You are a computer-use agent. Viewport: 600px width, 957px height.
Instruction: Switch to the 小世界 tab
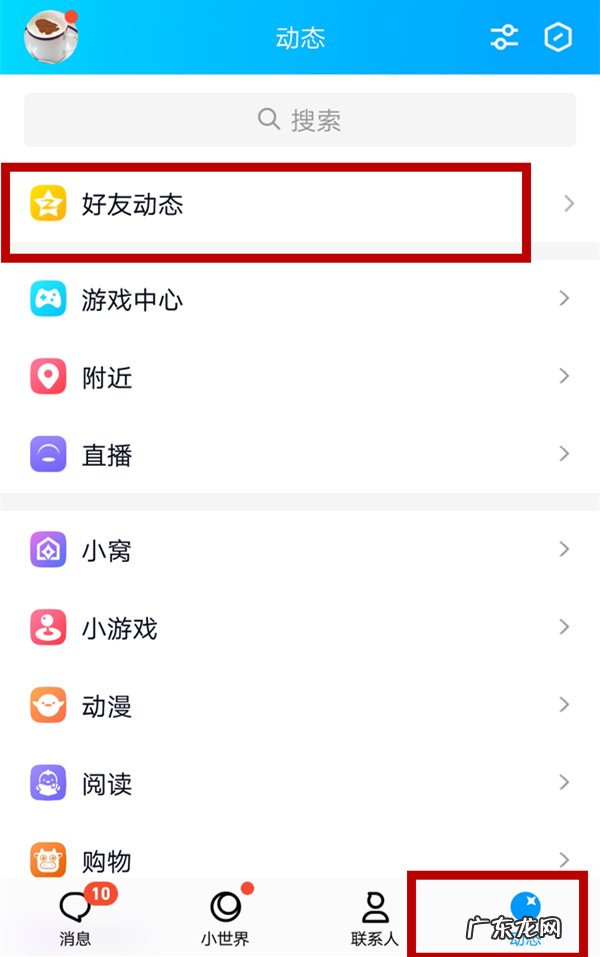(225, 917)
